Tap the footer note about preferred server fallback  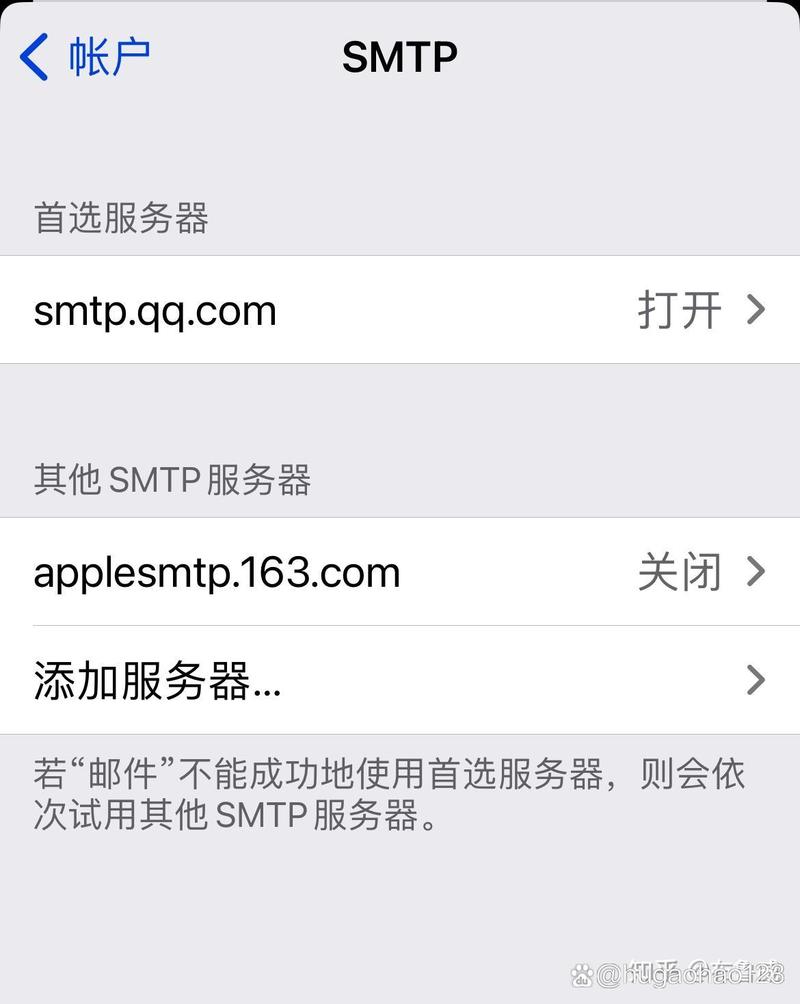tap(390, 798)
